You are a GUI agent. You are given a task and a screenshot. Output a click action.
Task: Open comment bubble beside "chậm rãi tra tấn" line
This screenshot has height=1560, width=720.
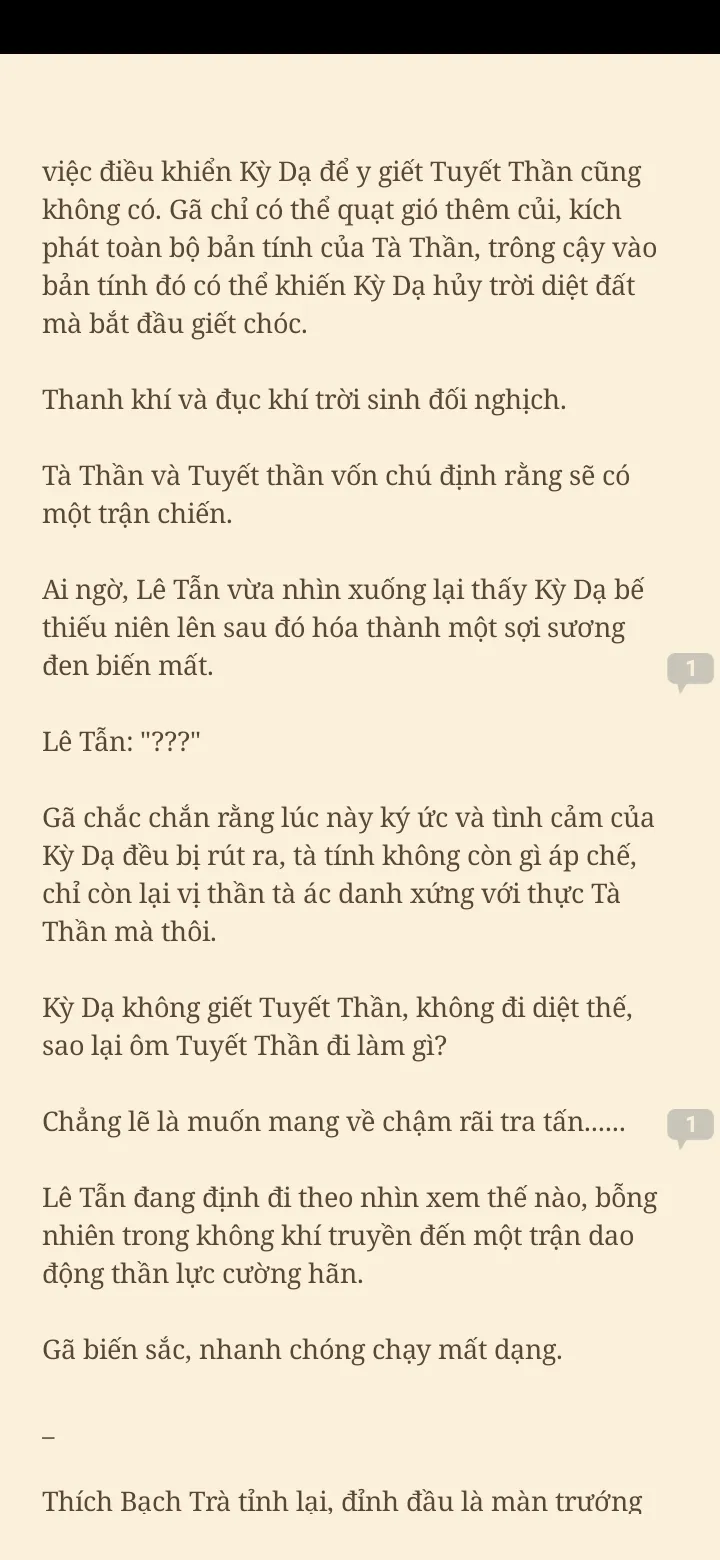pyautogui.click(x=690, y=1125)
